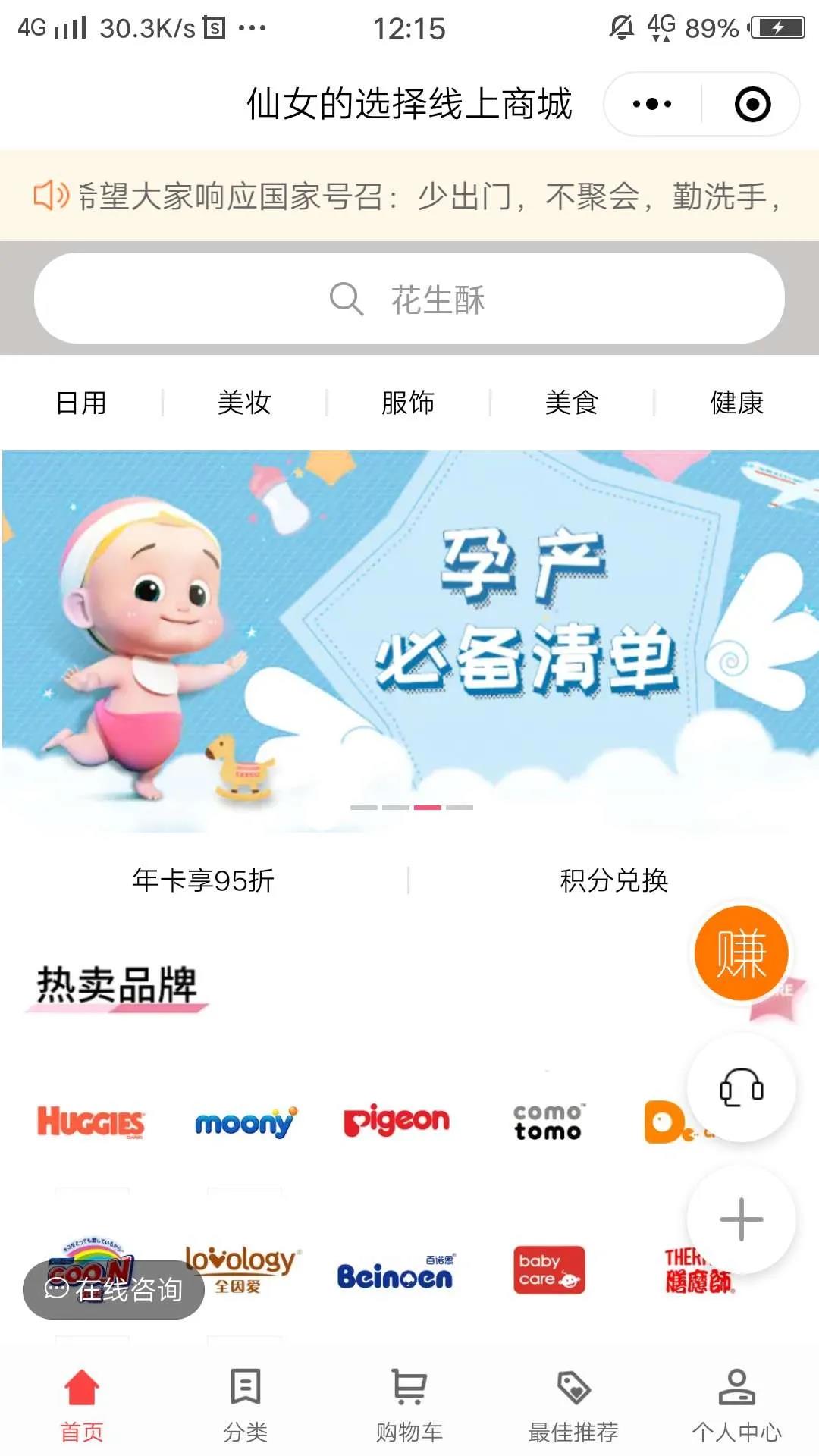Image resolution: width=819 pixels, height=1456 pixels.
Task: Open 年卡享95折 offer
Action: [203, 880]
